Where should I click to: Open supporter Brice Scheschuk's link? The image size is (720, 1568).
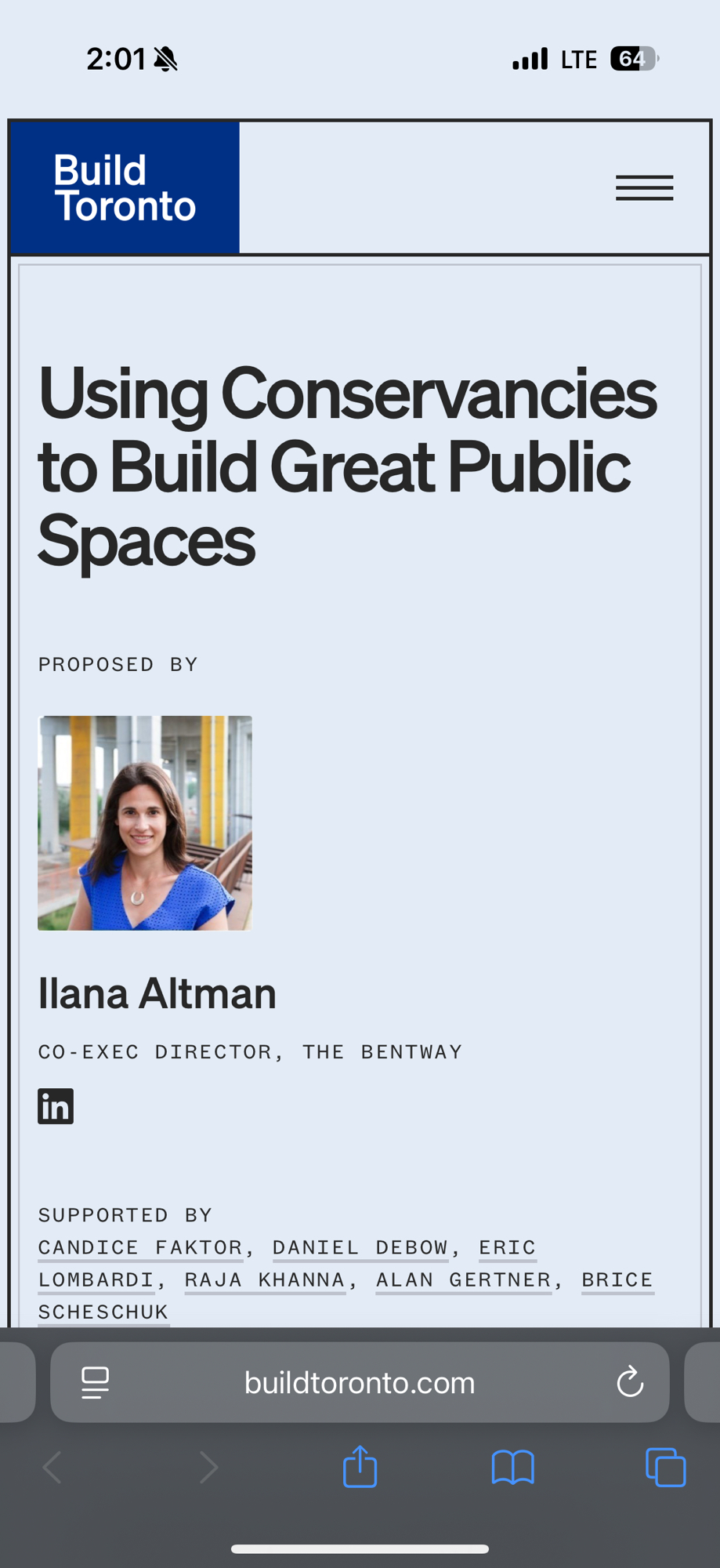pos(617,1280)
